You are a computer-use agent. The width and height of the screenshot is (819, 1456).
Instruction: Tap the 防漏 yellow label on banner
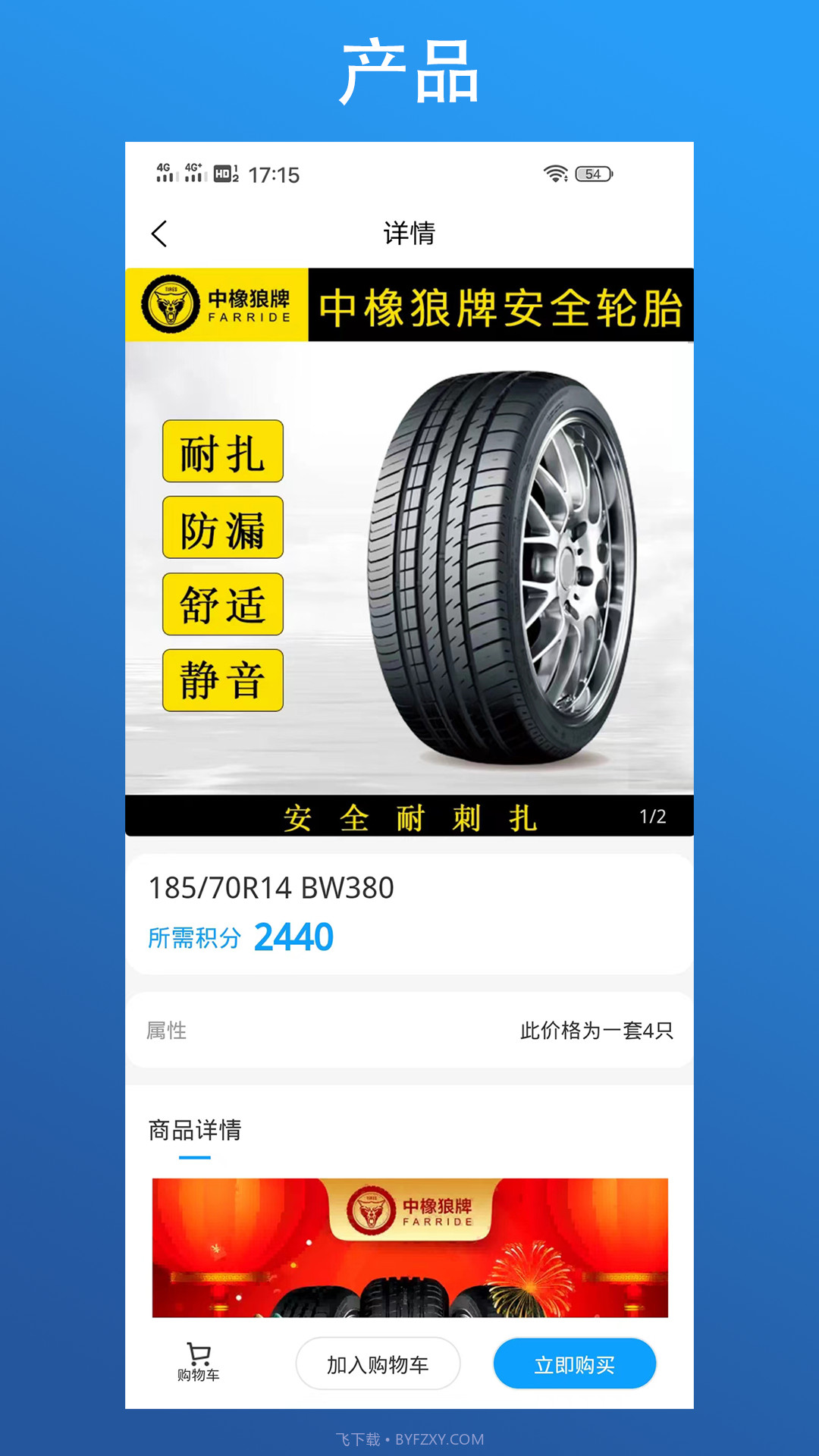pyautogui.click(x=222, y=529)
